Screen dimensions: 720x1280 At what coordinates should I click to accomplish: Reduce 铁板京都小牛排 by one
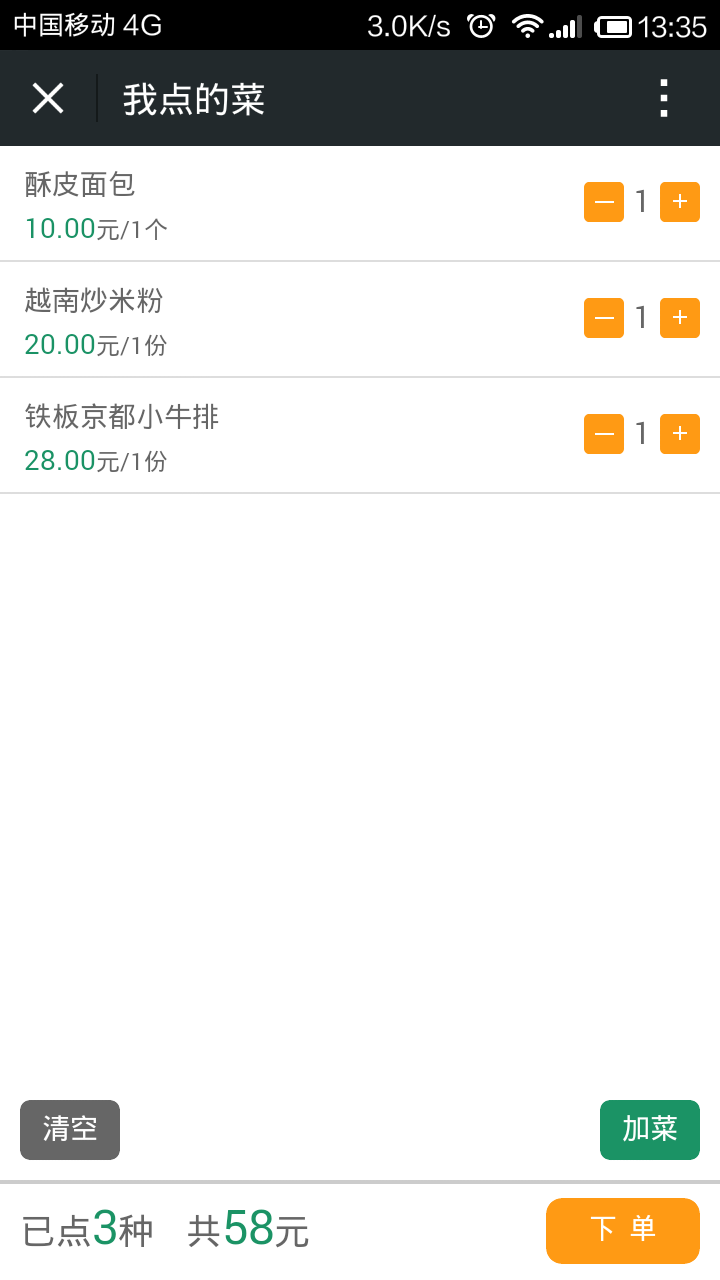pos(604,434)
